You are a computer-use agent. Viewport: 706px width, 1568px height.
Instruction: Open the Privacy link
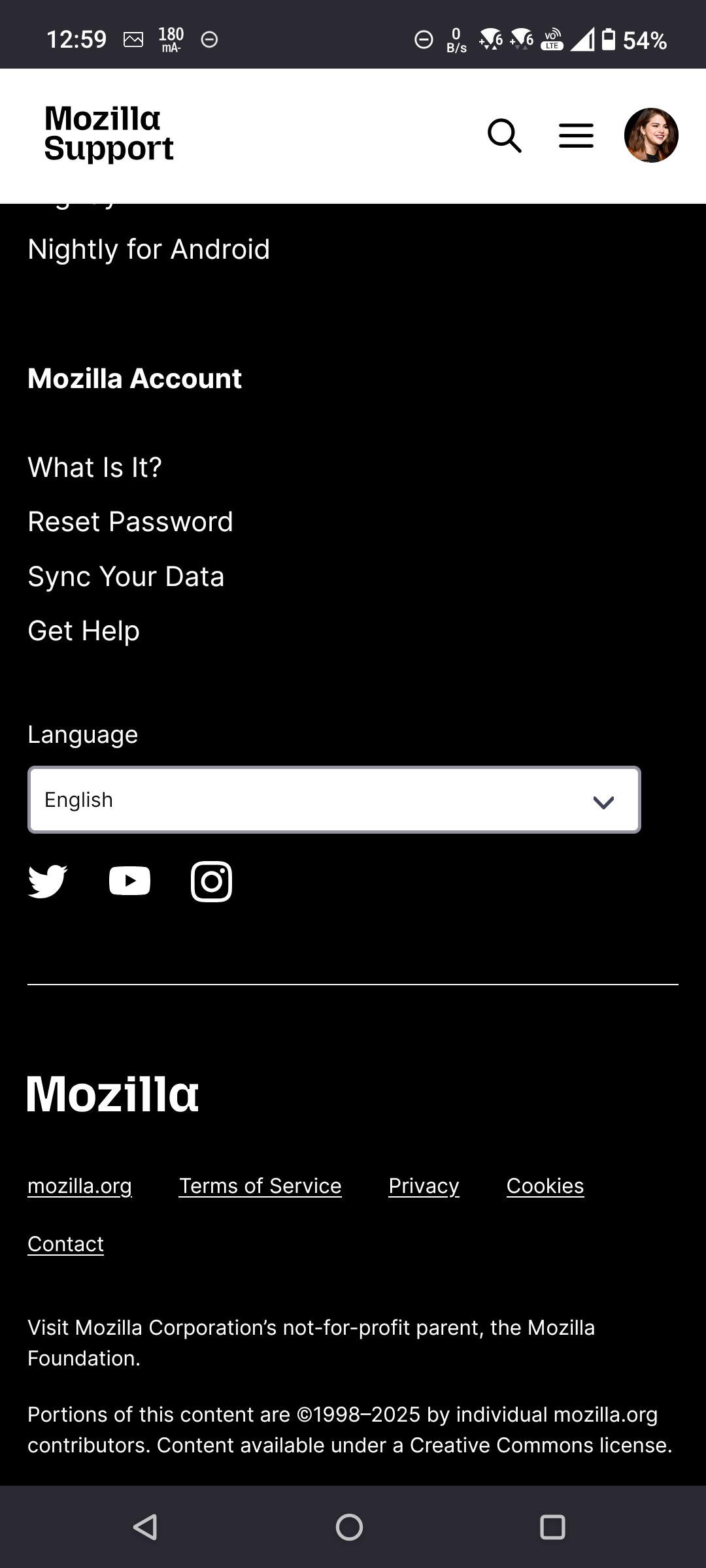point(424,1186)
